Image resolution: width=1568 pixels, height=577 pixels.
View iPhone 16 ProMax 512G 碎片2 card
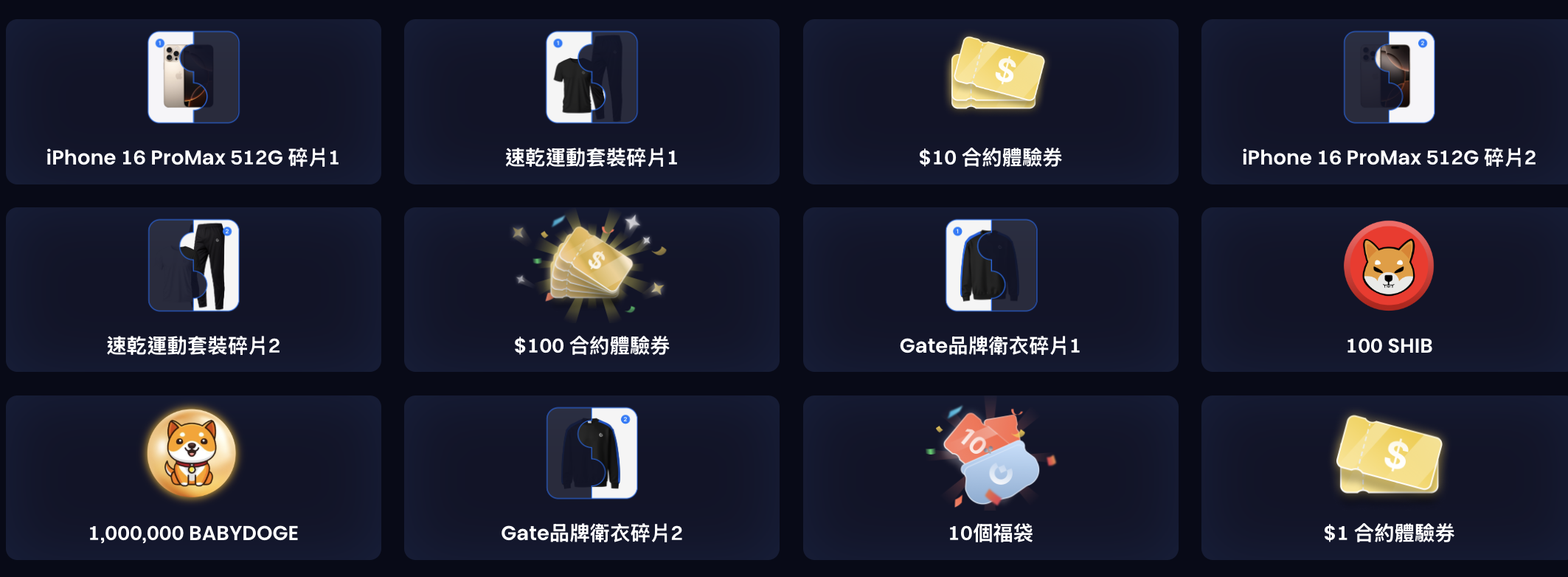click(x=1388, y=102)
